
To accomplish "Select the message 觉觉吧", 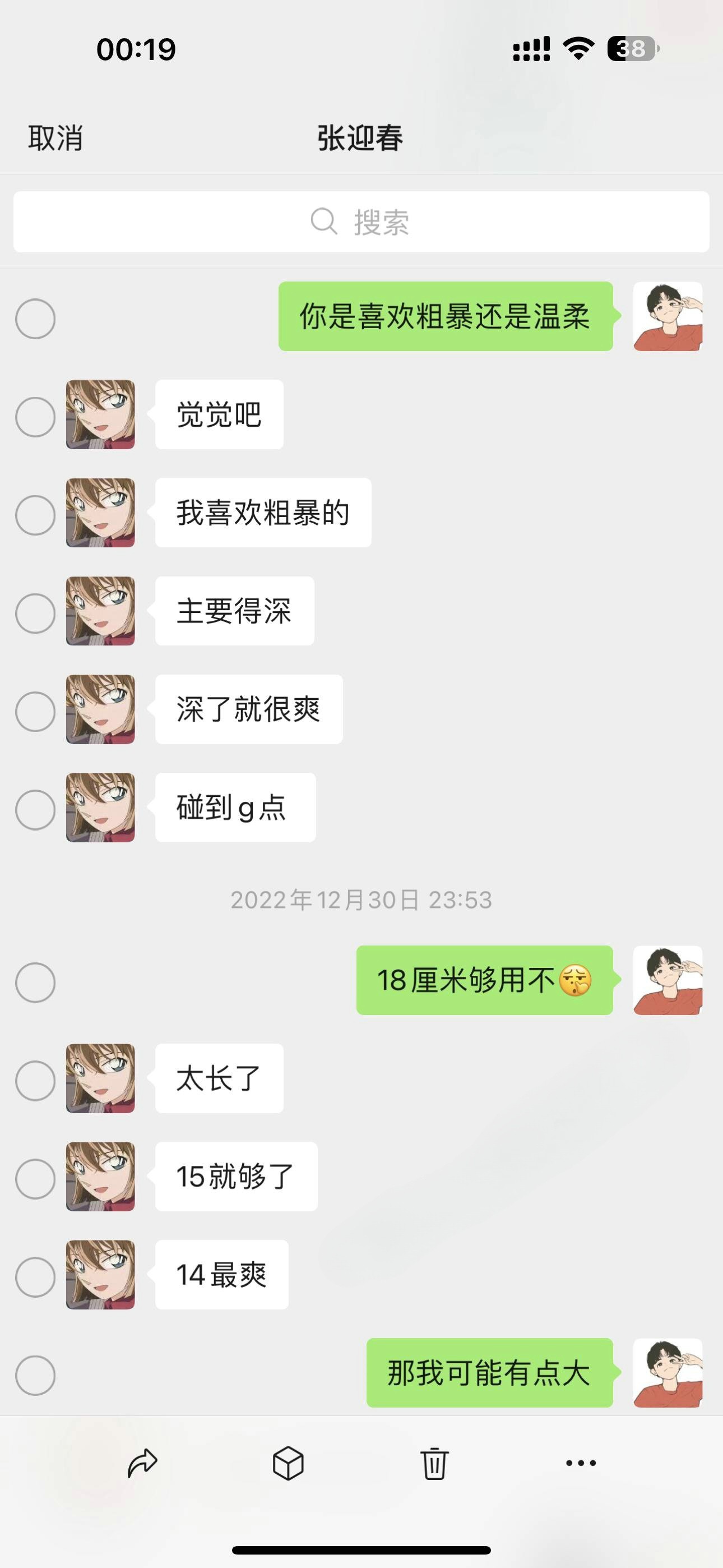I will pyautogui.click(x=35, y=417).
